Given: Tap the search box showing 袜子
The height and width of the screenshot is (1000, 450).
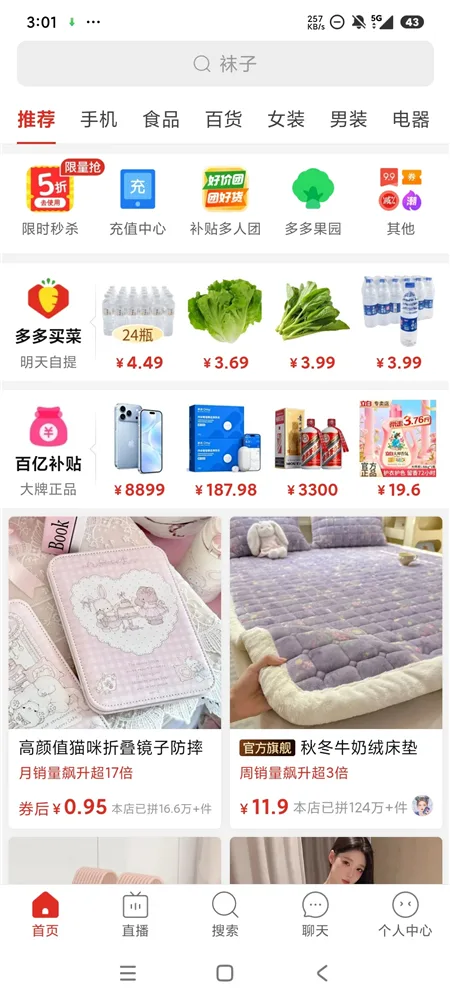Looking at the screenshot, I should click(225, 64).
